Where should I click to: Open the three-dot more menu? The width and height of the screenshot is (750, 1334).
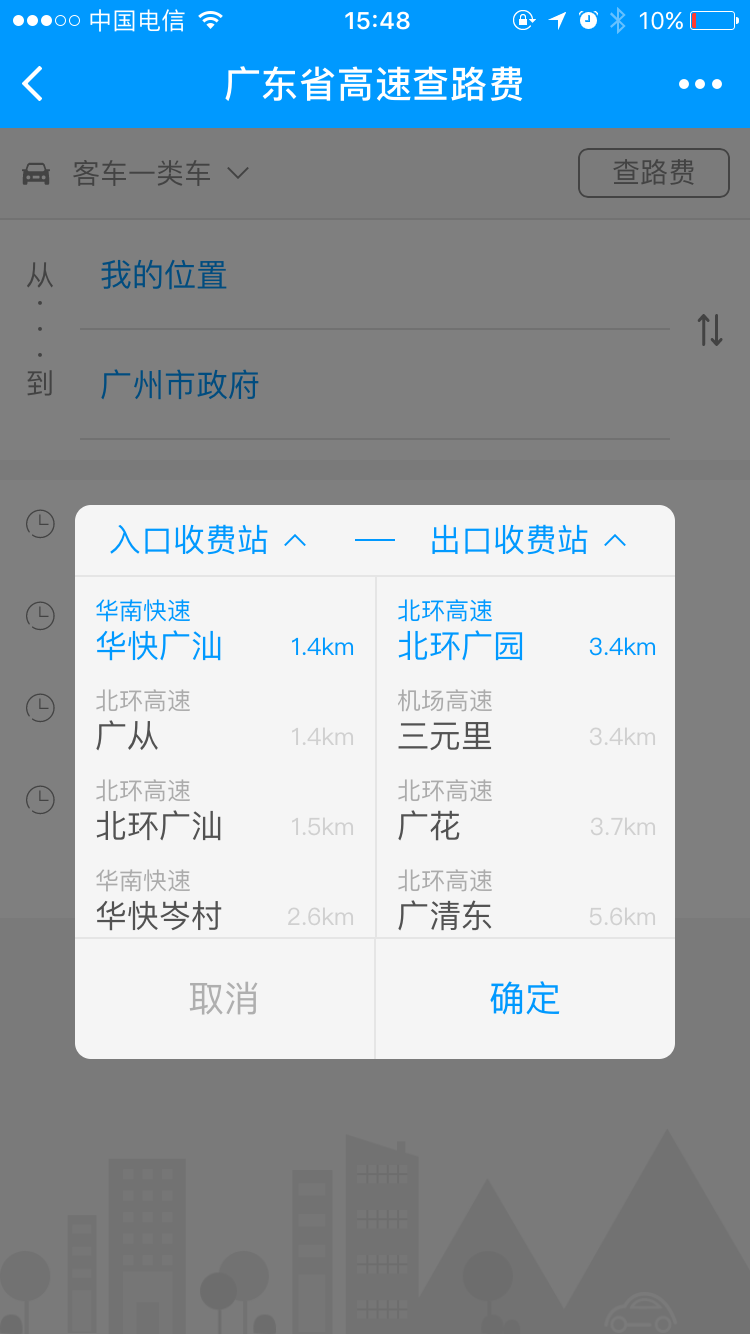700,84
